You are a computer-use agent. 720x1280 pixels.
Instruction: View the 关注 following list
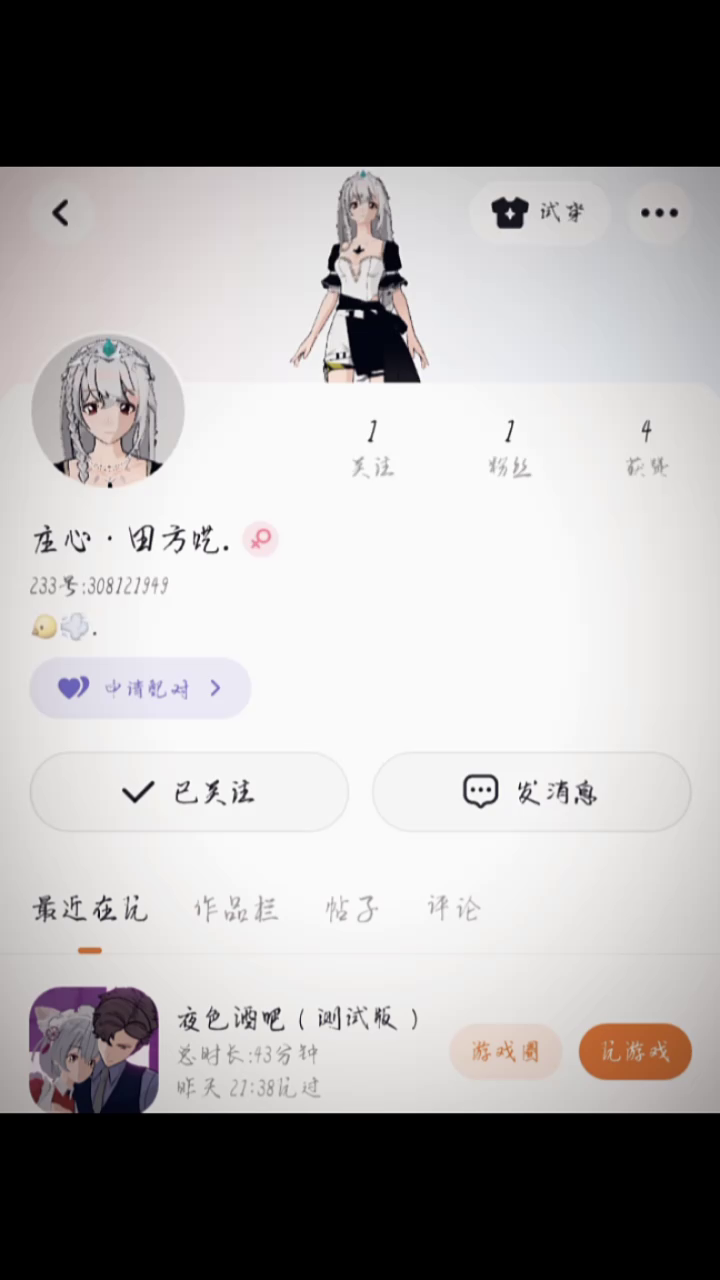(x=372, y=448)
